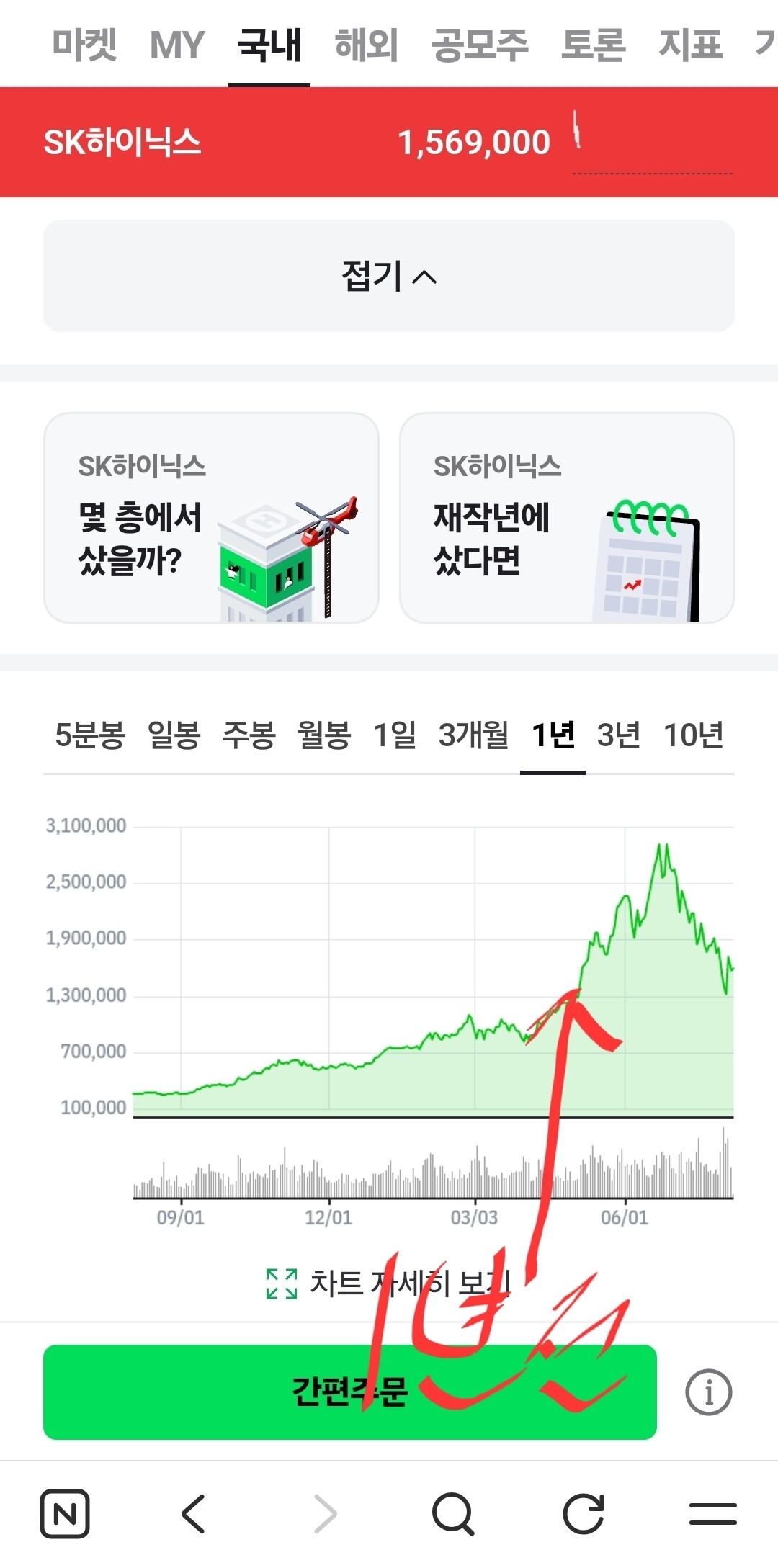Open the 몇 층에서 샀을까? card
The image size is (778, 1568).
(211, 518)
